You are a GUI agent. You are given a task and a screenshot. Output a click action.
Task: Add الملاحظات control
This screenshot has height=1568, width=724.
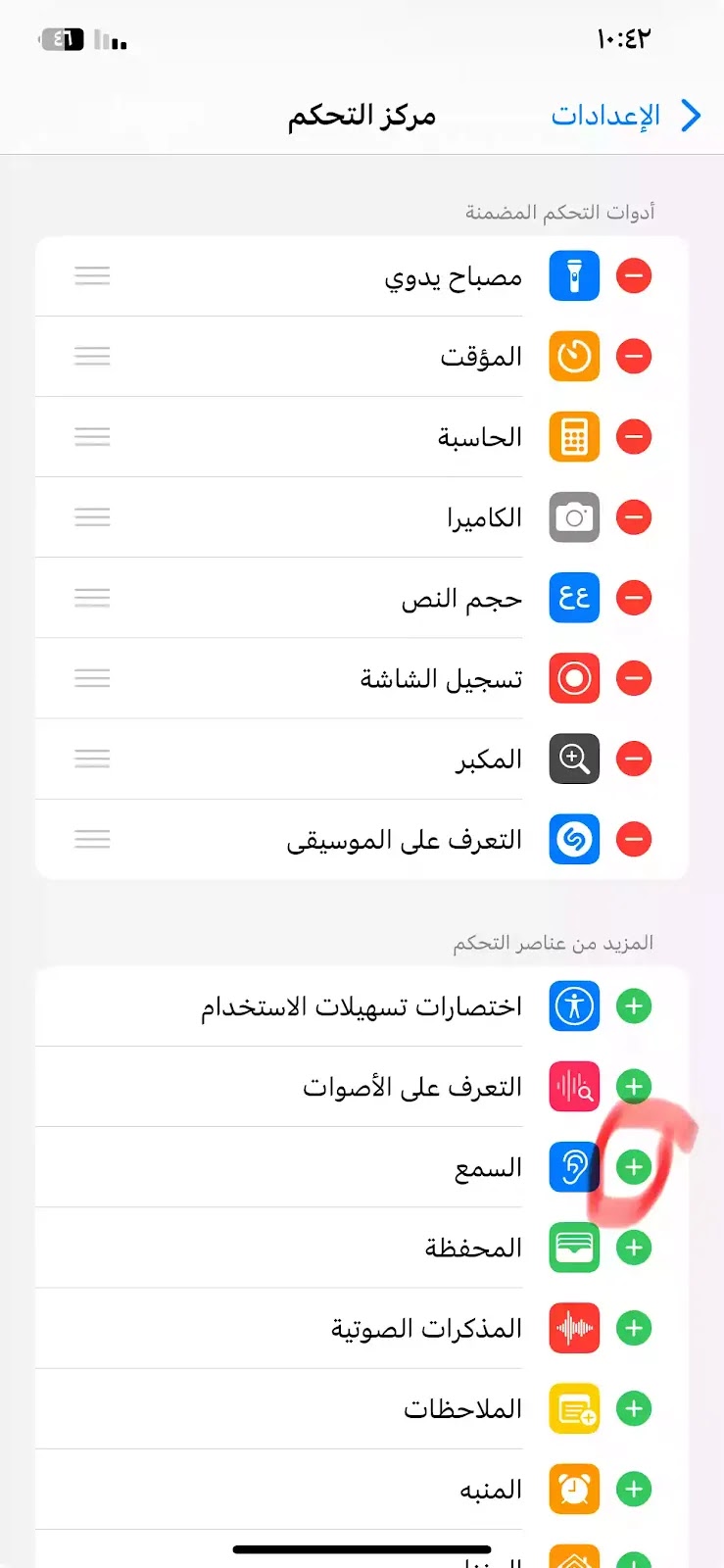[x=634, y=1408]
